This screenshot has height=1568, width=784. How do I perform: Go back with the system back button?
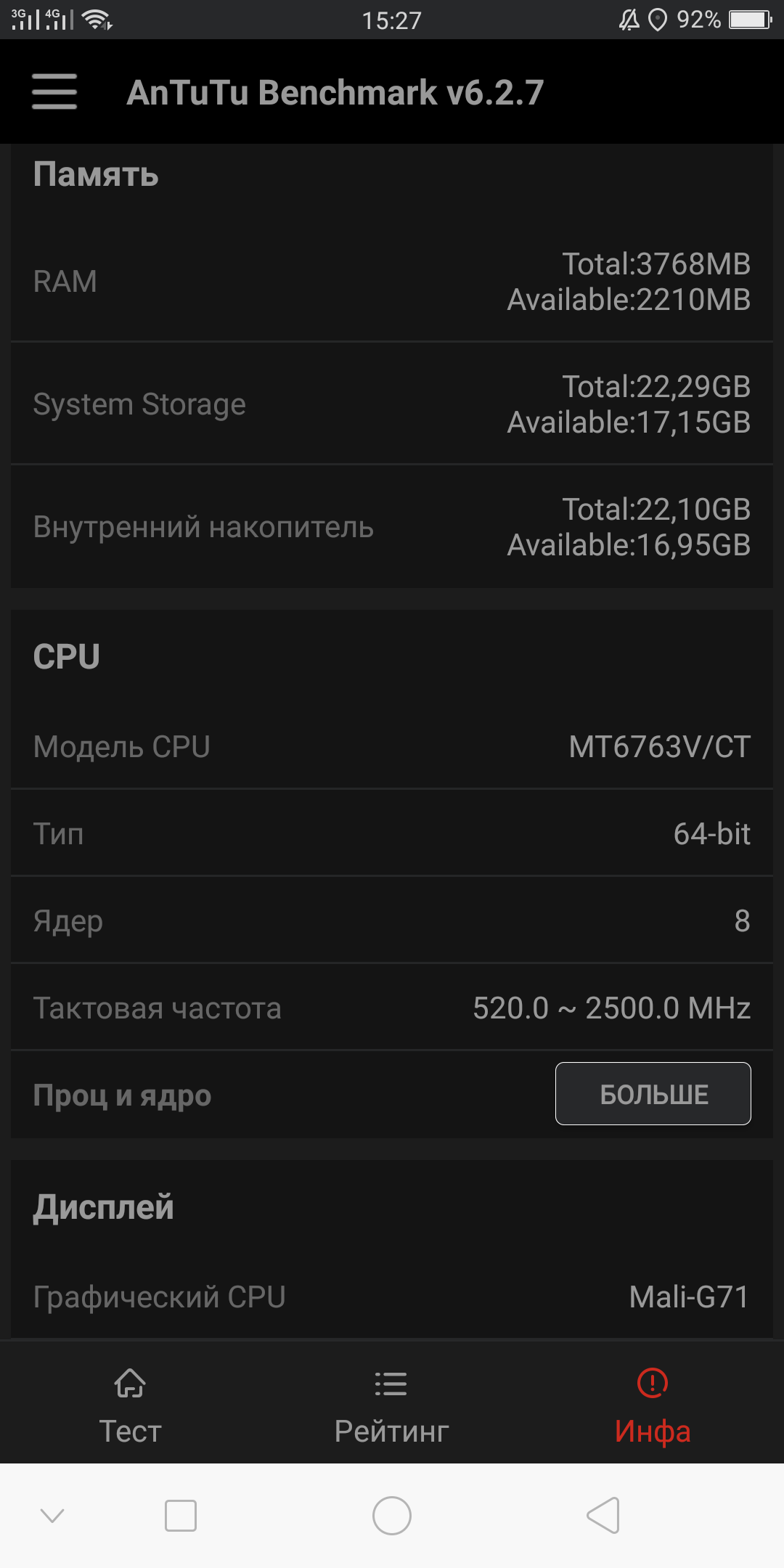pyautogui.click(x=603, y=1516)
